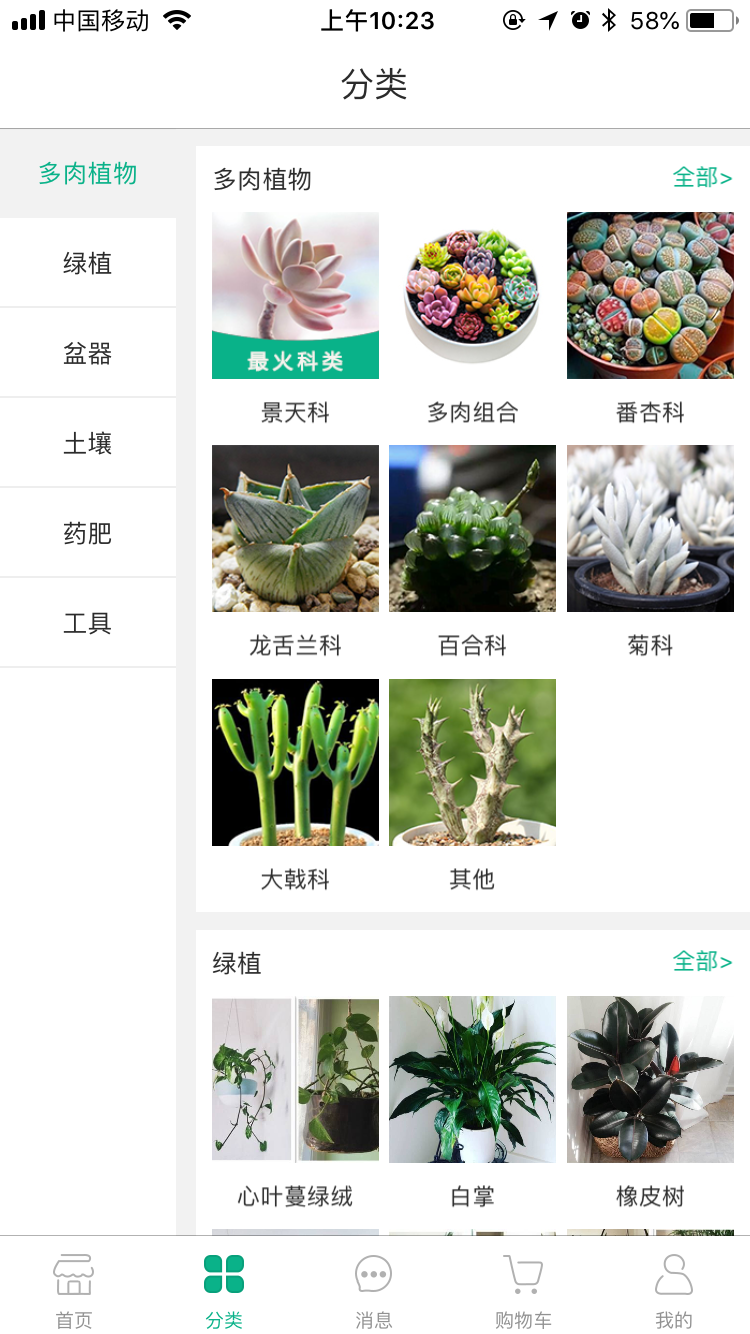This screenshot has height=1334, width=750.
Task: Open the 橡皮树 plant tile
Action: click(x=650, y=1080)
